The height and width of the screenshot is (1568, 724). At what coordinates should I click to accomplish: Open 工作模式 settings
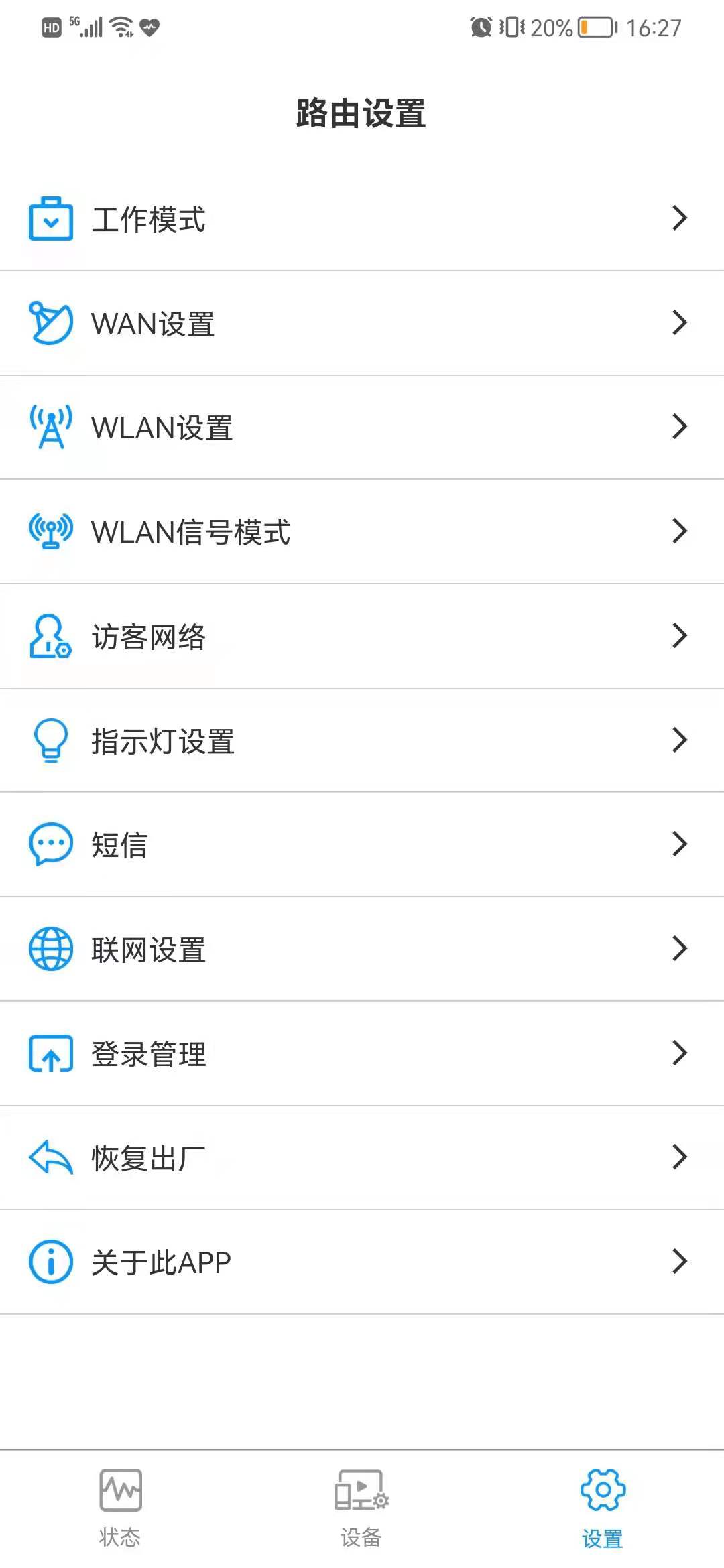coord(362,218)
